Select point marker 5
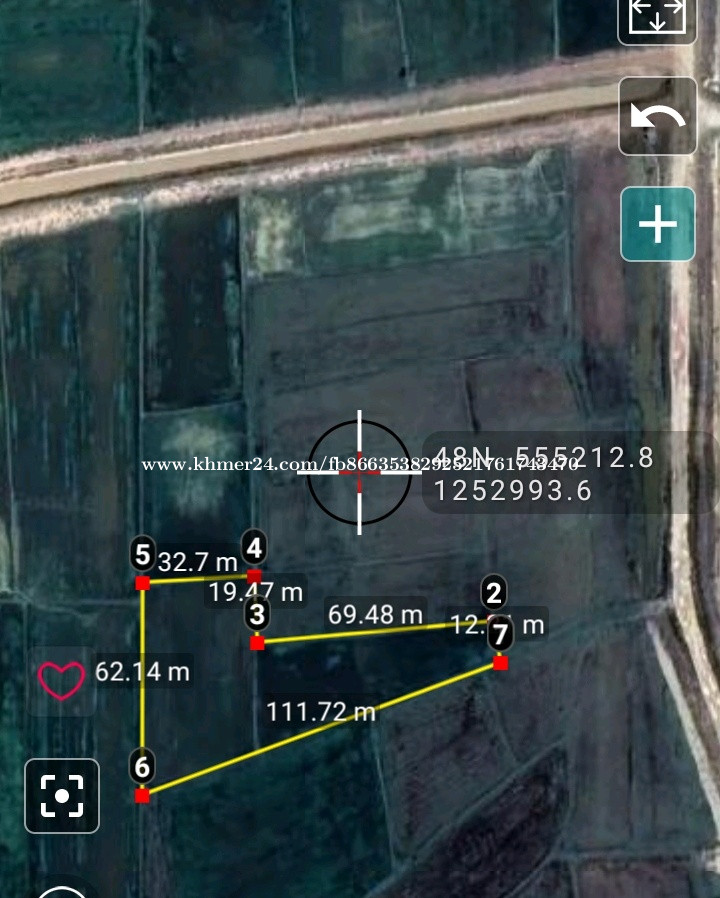Viewport: 720px width, 898px height. [143, 554]
